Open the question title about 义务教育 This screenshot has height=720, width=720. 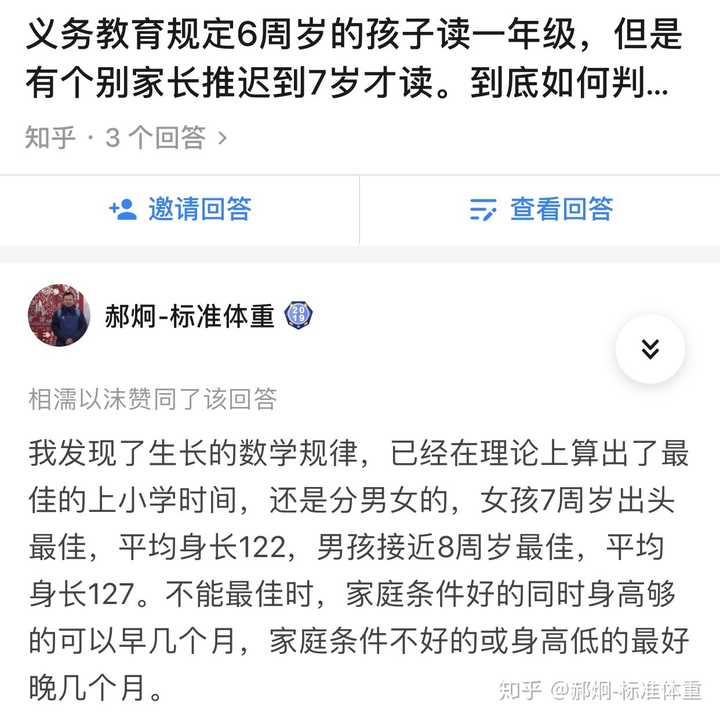[x=350, y=61]
